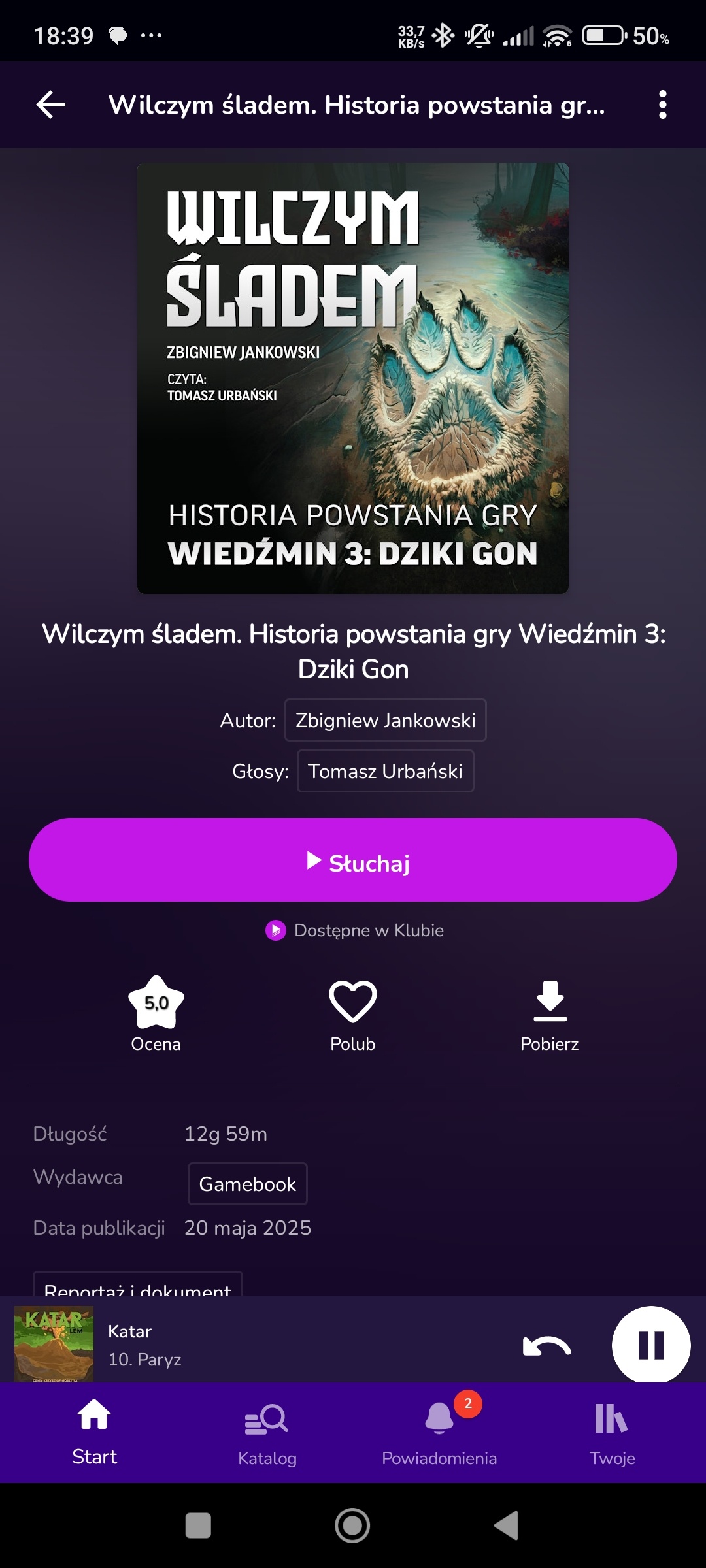Open author chip Zbigniew Jankowski
Screen dimensions: 706x1568
pyautogui.click(x=385, y=720)
